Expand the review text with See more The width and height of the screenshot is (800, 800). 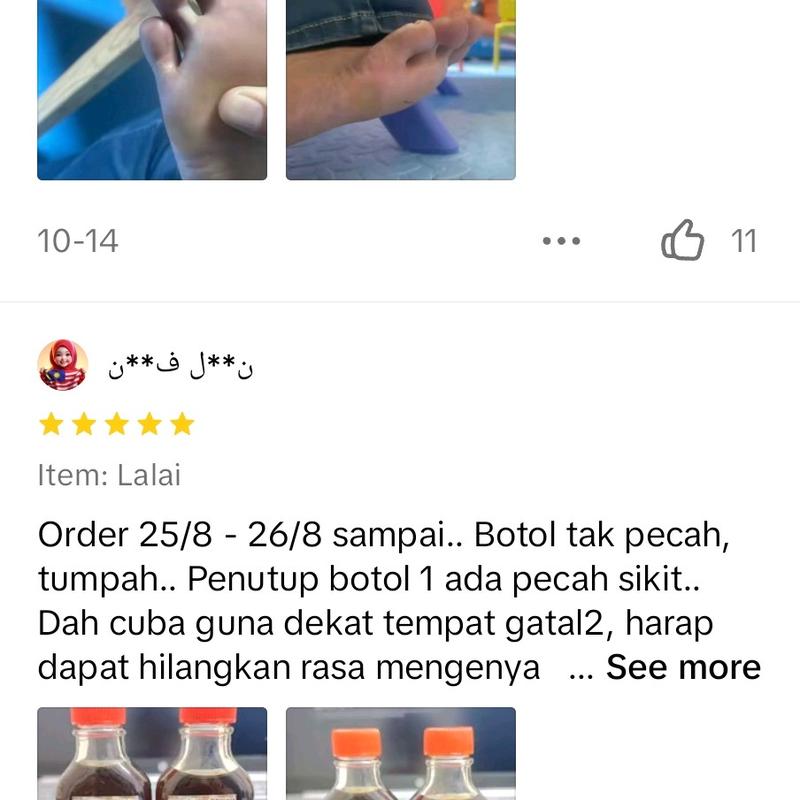pyautogui.click(x=683, y=667)
